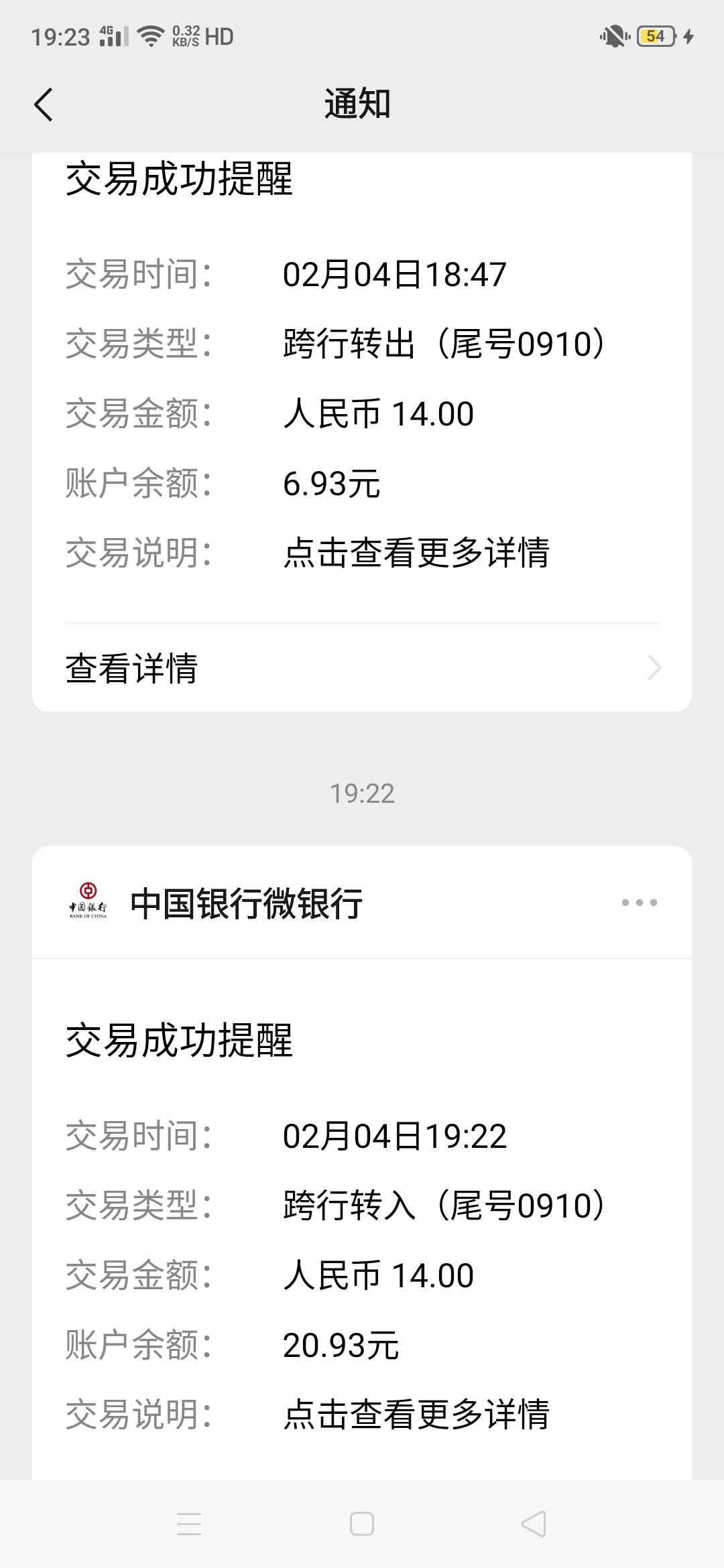Tap the system home button
Screen dimensions: 724x1568
tap(362, 1524)
